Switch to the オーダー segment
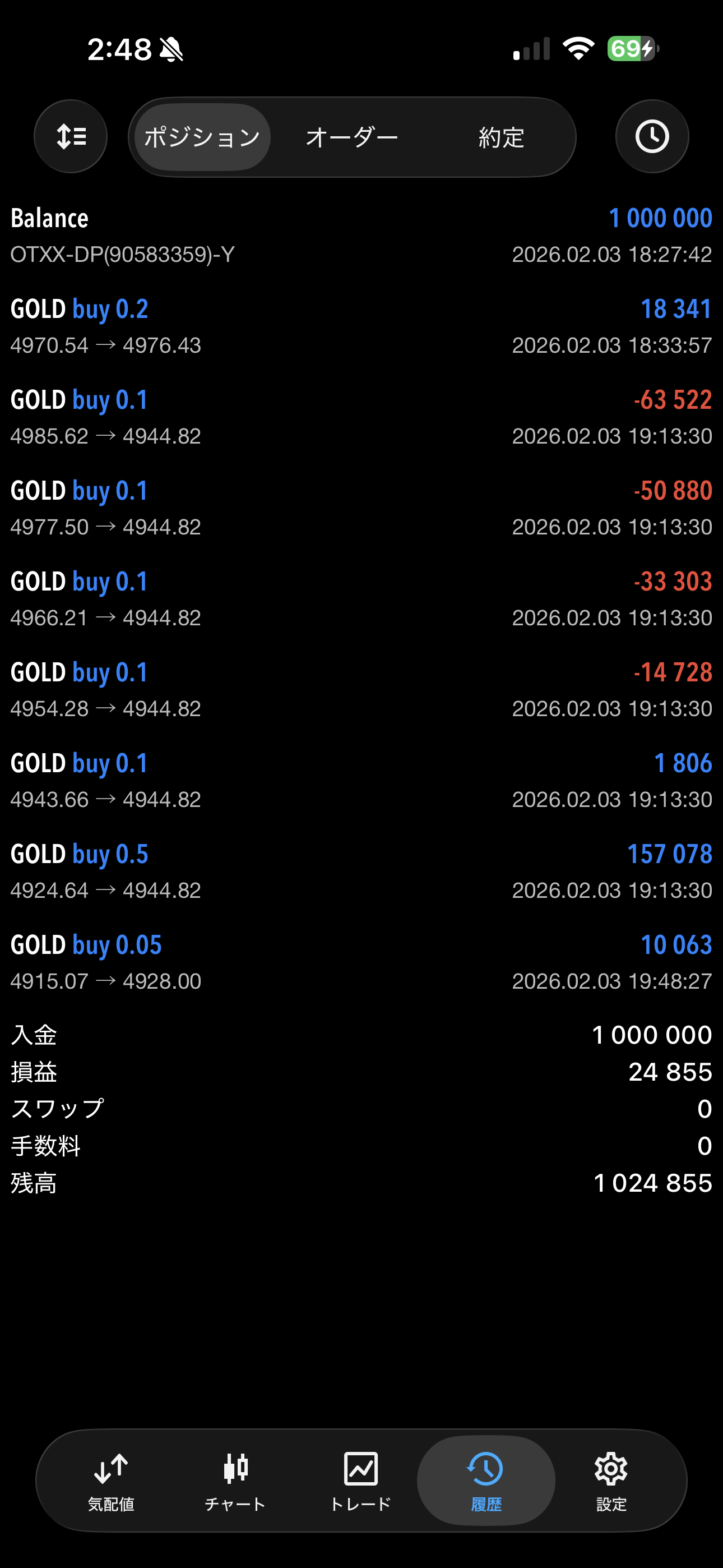Image resolution: width=723 pixels, height=1568 pixels. (352, 137)
